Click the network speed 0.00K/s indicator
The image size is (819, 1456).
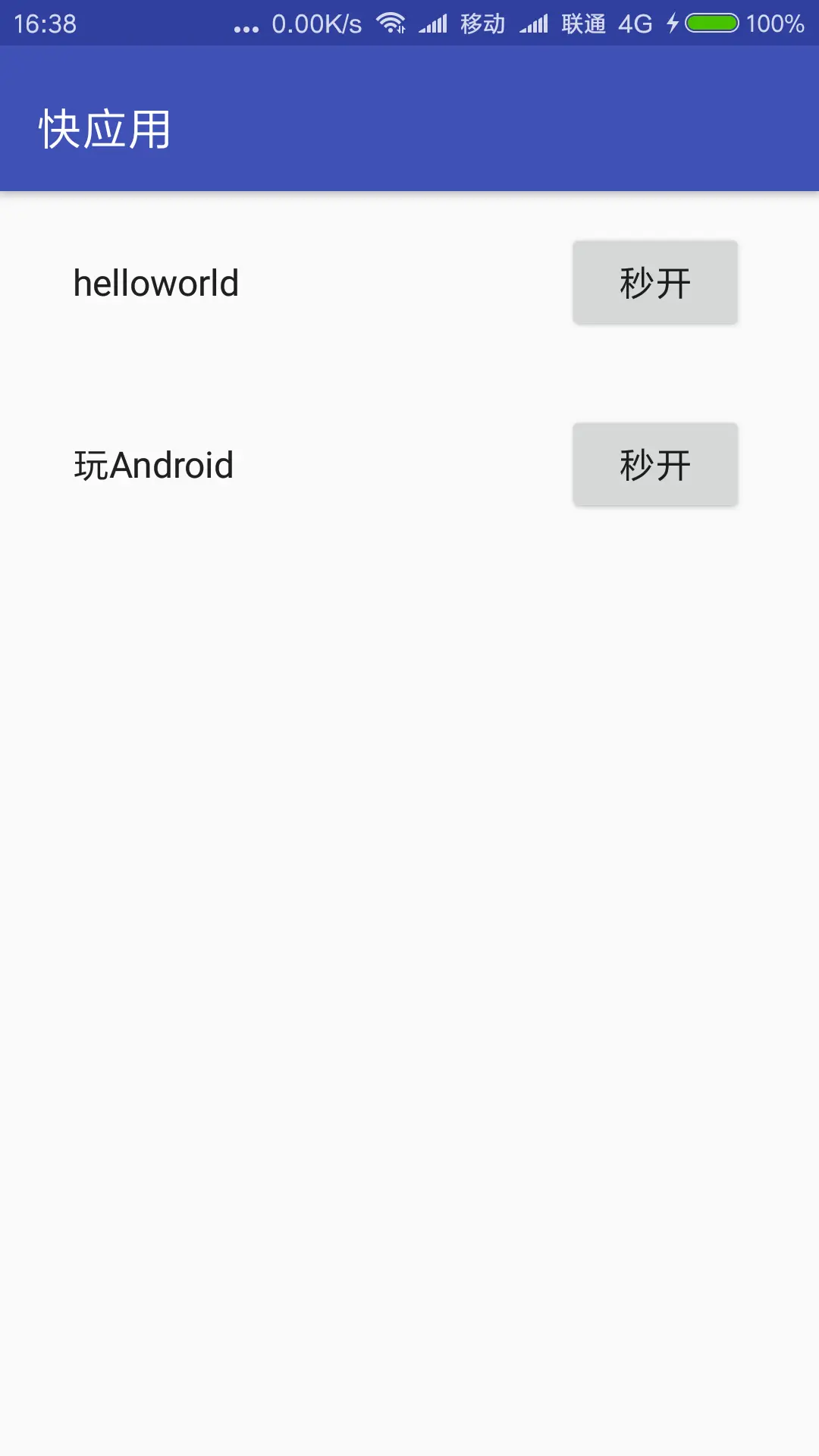pyautogui.click(x=315, y=24)
